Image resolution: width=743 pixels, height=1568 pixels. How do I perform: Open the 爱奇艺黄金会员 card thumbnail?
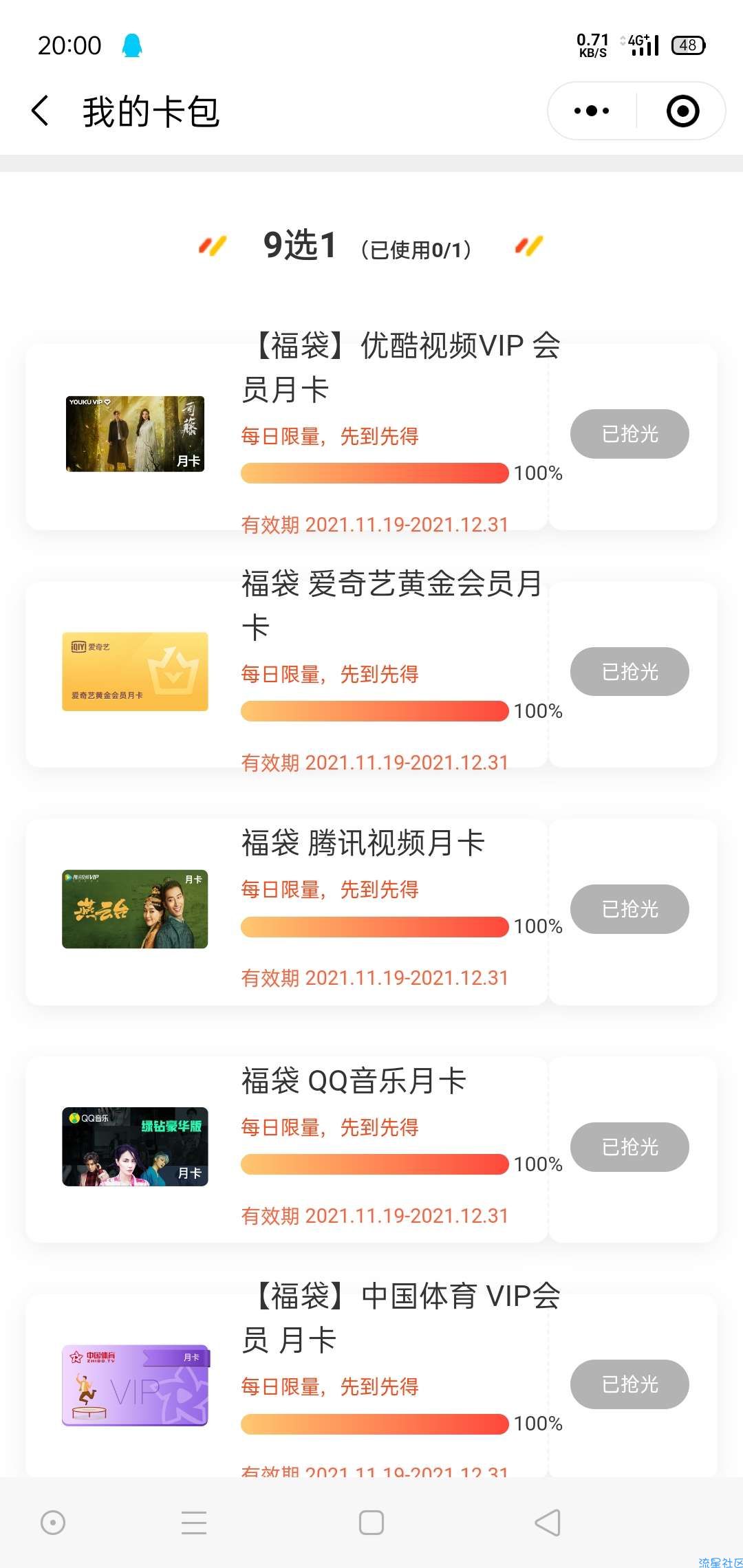[135, 671]
